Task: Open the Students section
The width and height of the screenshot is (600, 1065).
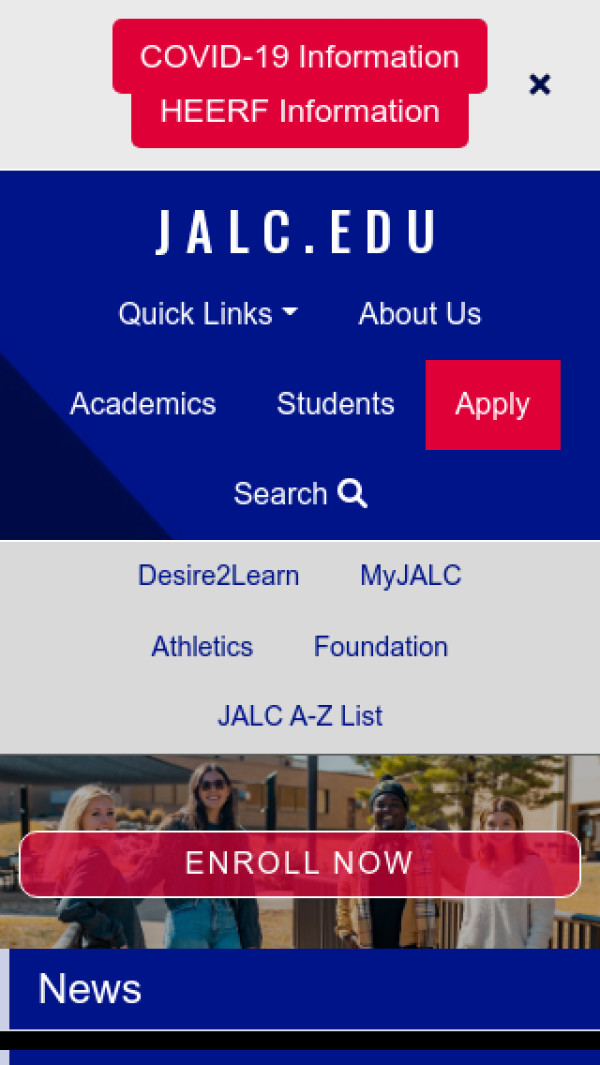Action: click(335, 404)
